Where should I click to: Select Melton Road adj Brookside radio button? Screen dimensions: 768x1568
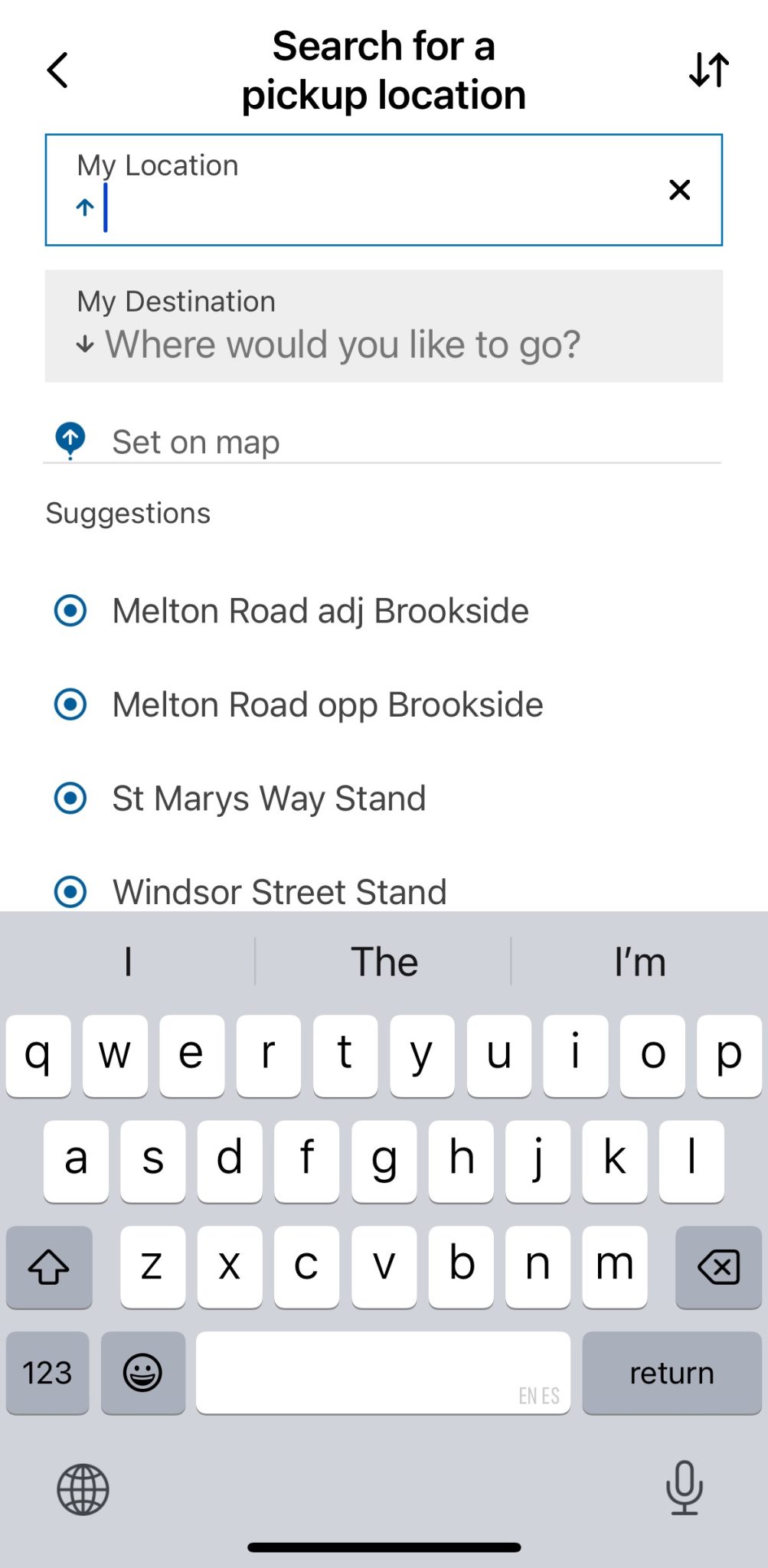70,610
